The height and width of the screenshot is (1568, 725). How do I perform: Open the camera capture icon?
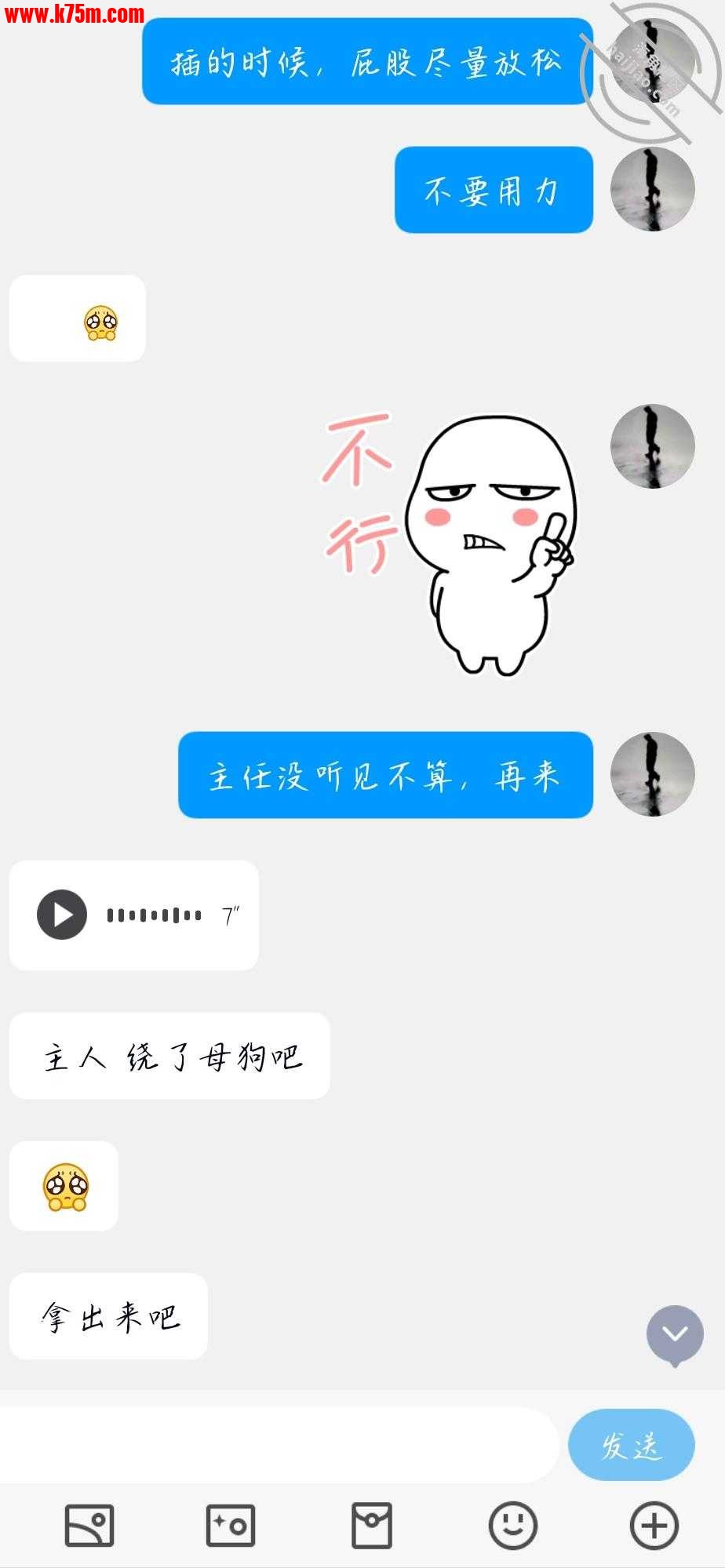click(x=230, y=1526)
